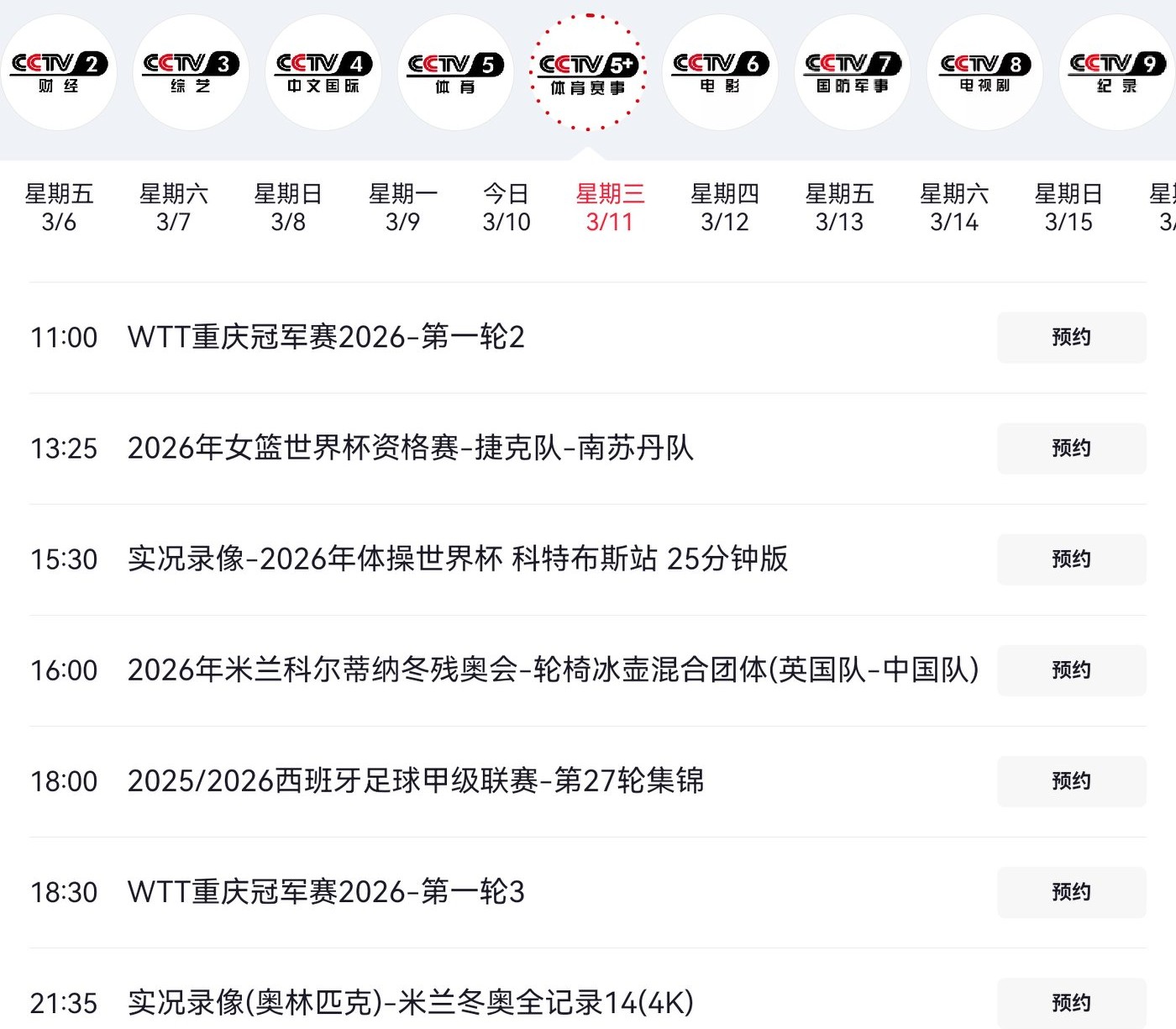Jump to 星期五 3/6 schedule

click(x=59, y=207)
